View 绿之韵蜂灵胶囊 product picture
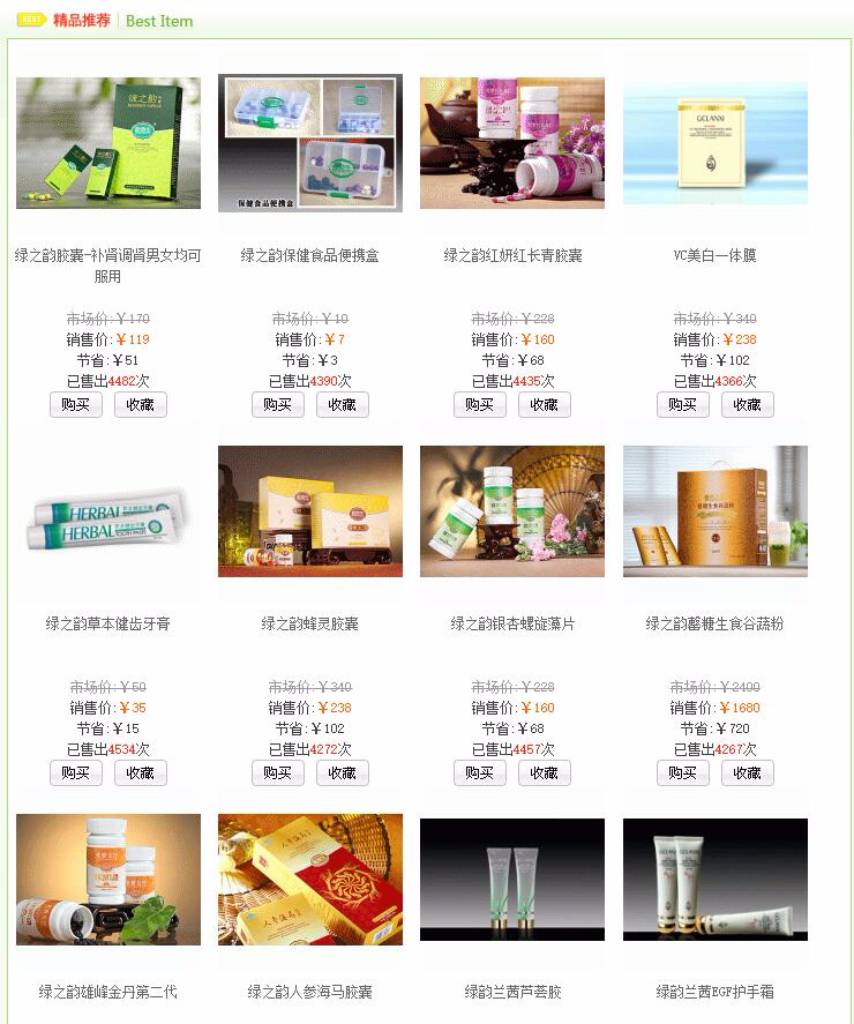This screenshot has width=854, height=1024. (310, 511)
